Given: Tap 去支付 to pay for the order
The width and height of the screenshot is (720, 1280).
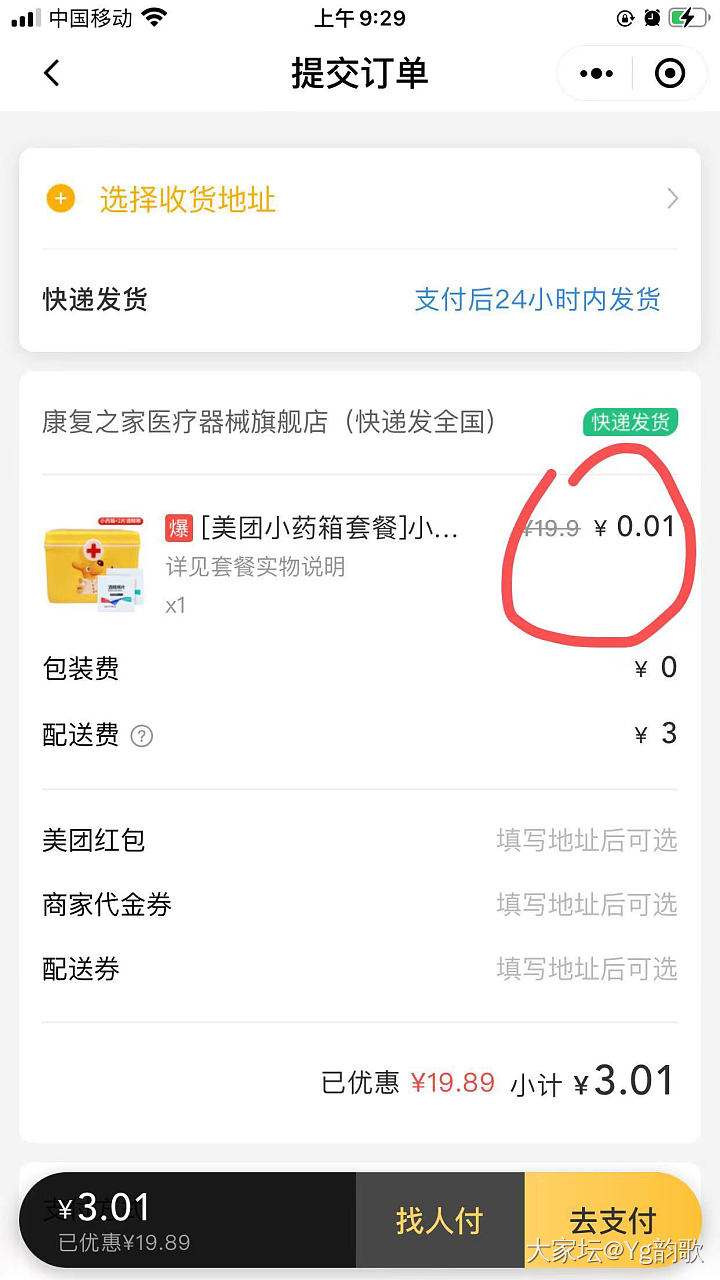Looking at the screenshot, I should click(x=612, y=1220).
